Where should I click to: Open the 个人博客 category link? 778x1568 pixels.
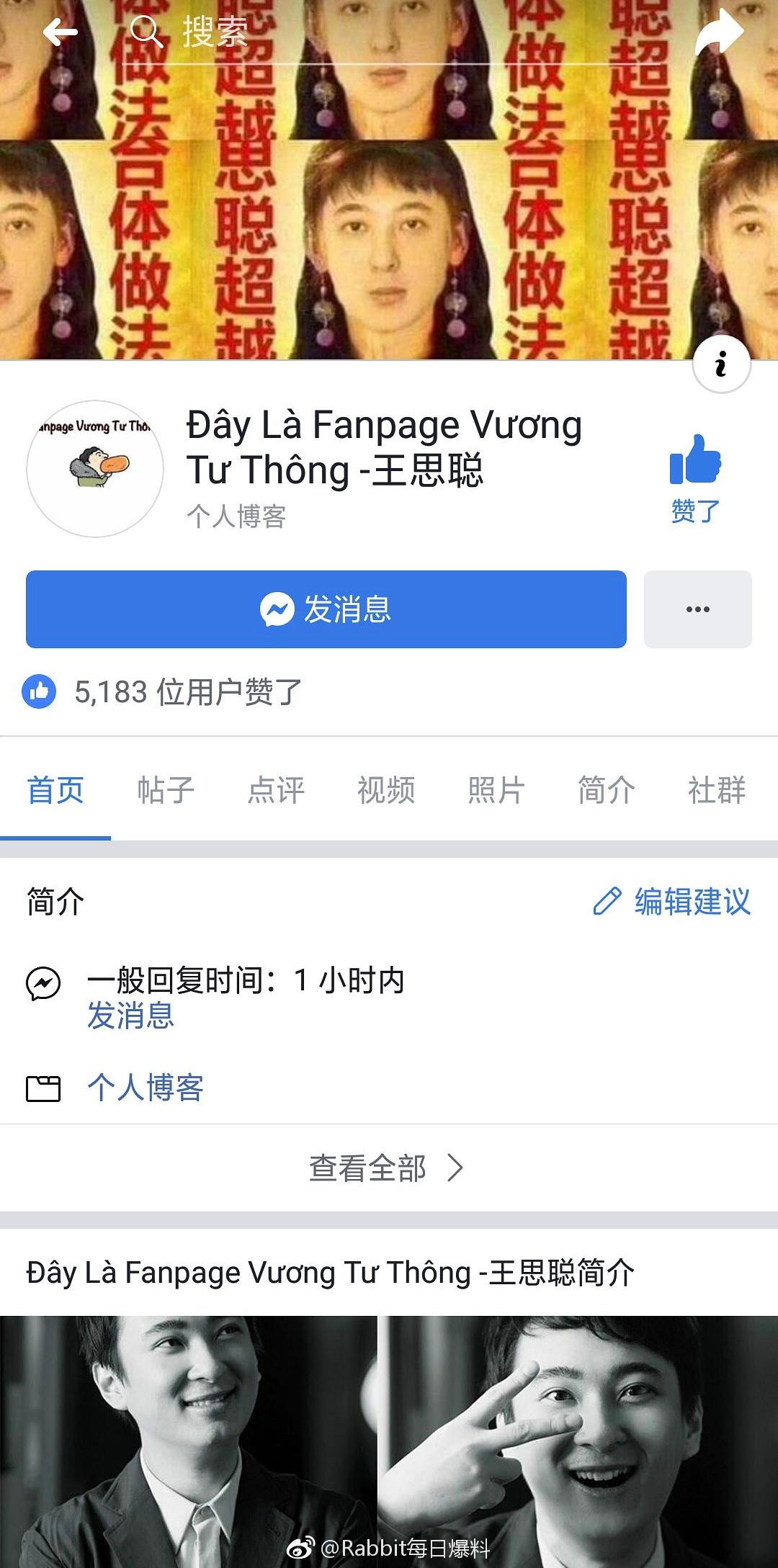coord(146,1088)
